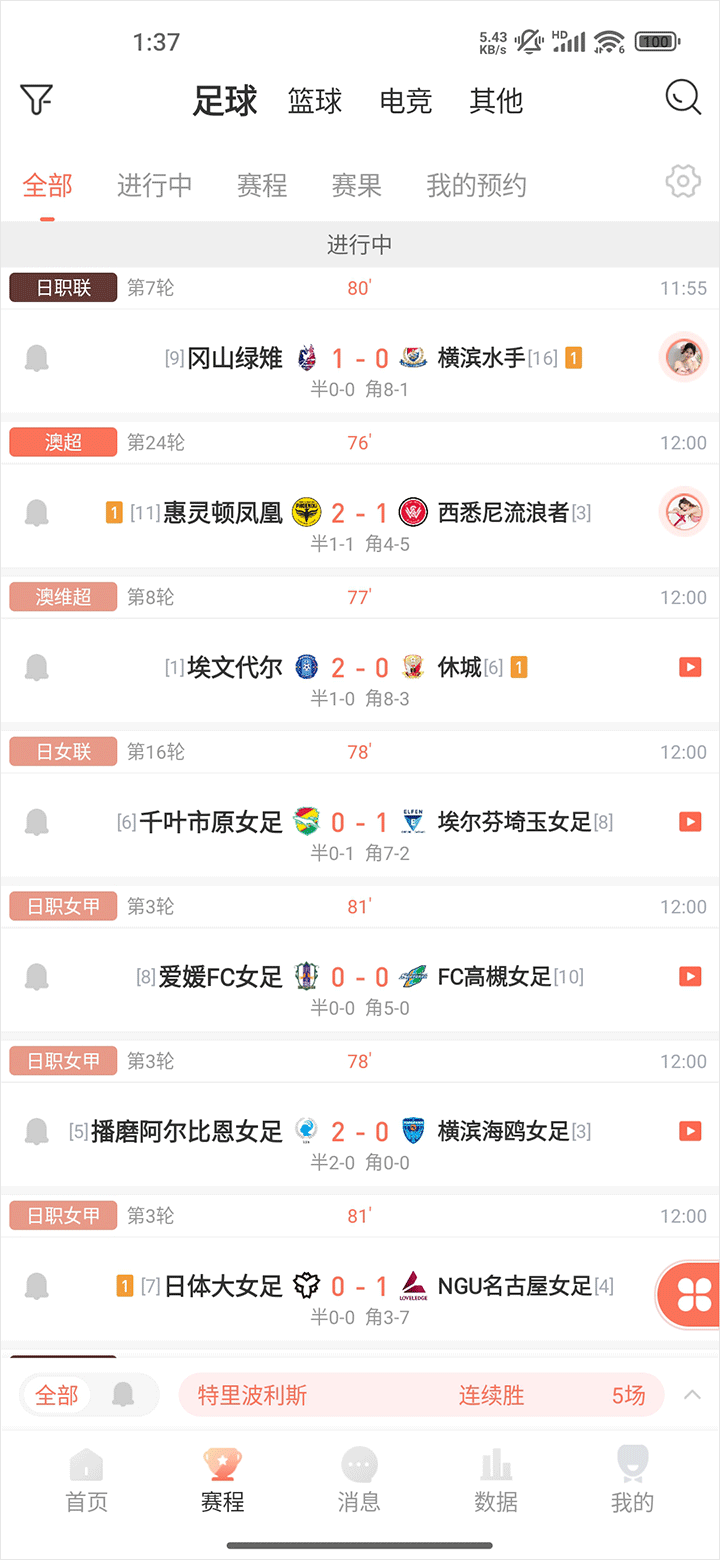The image size is (720, 1560).
Task: Switch to the 其他 sport tab
Action: click(496, 101)
